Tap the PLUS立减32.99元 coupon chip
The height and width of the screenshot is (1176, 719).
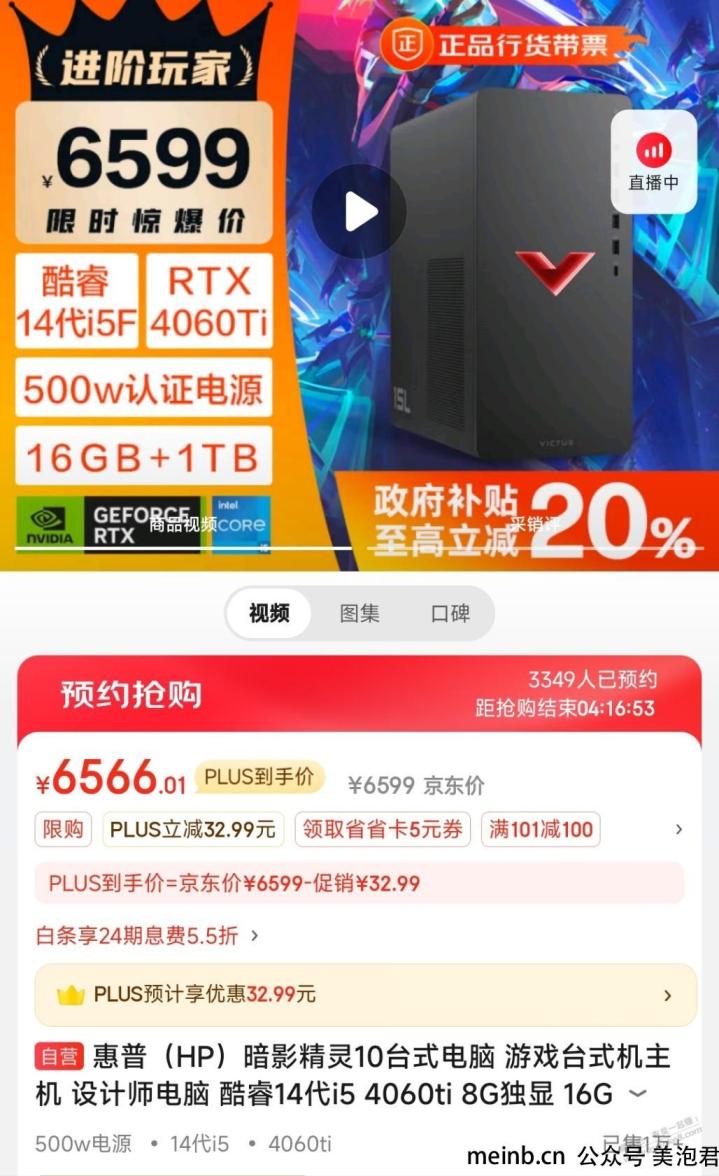(x=193, y=829)
